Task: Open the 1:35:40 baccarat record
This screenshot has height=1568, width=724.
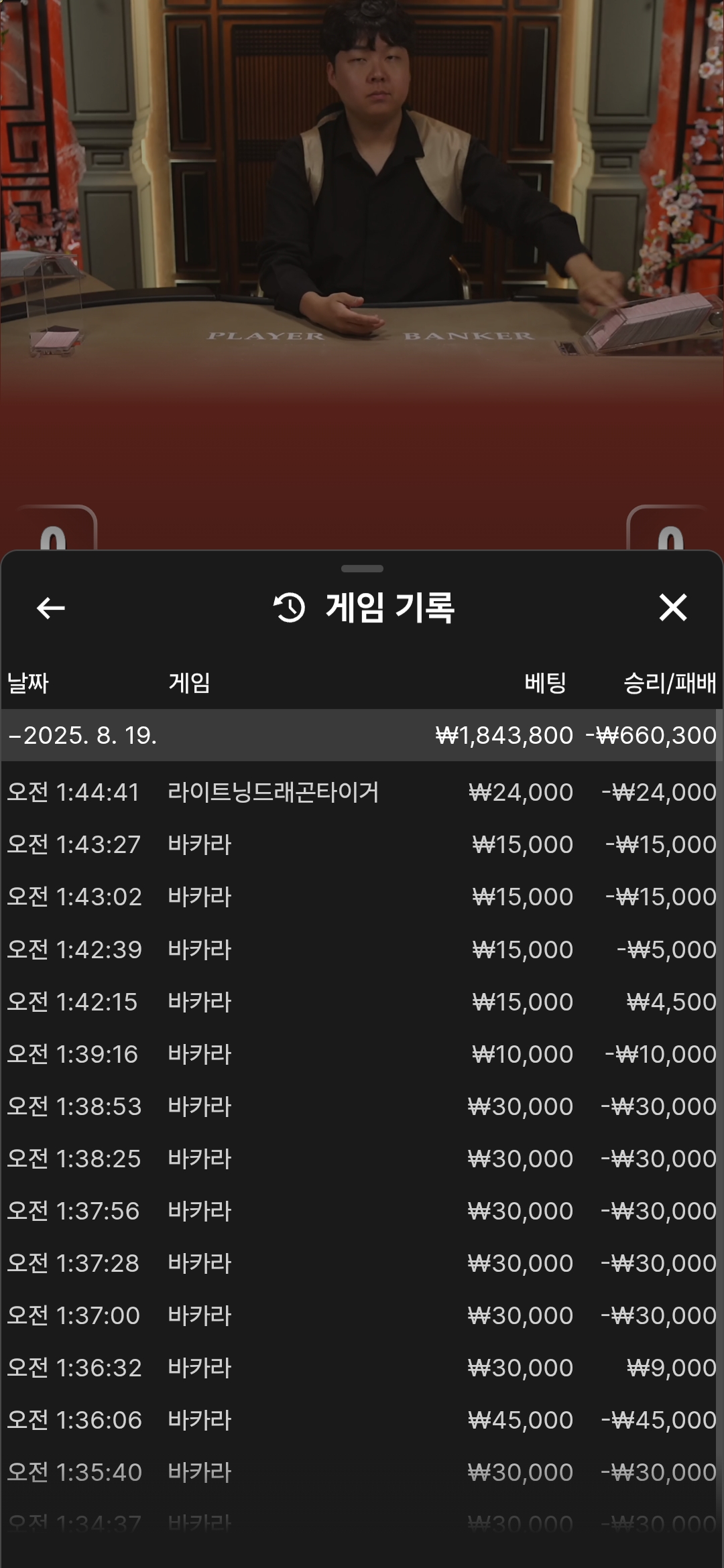Action: pyautogui.click(x=362, y=1472)
